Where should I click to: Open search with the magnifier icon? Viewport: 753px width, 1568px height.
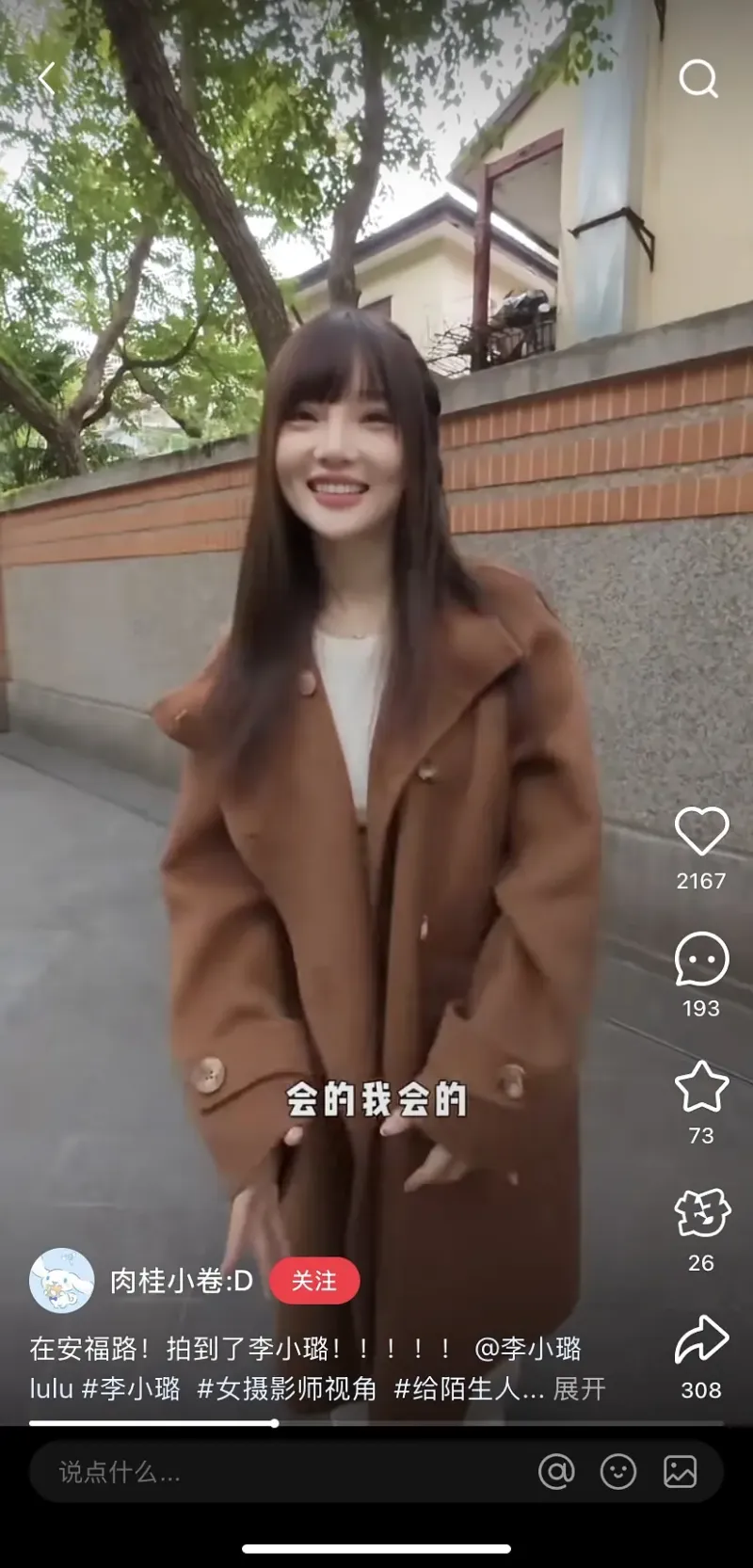pos(698,79)
